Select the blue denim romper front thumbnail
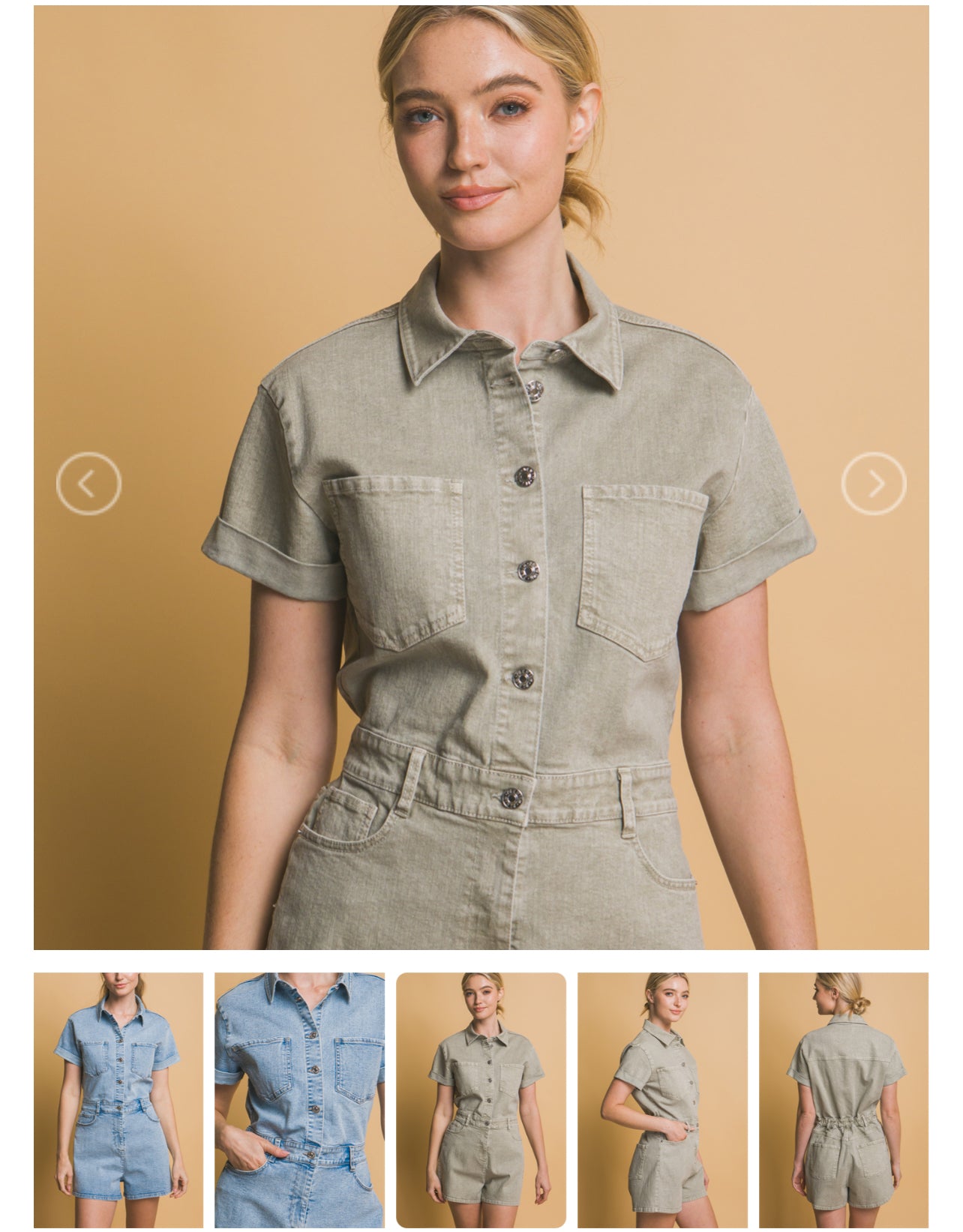The image size is (963, 1232). [118, 1099]
